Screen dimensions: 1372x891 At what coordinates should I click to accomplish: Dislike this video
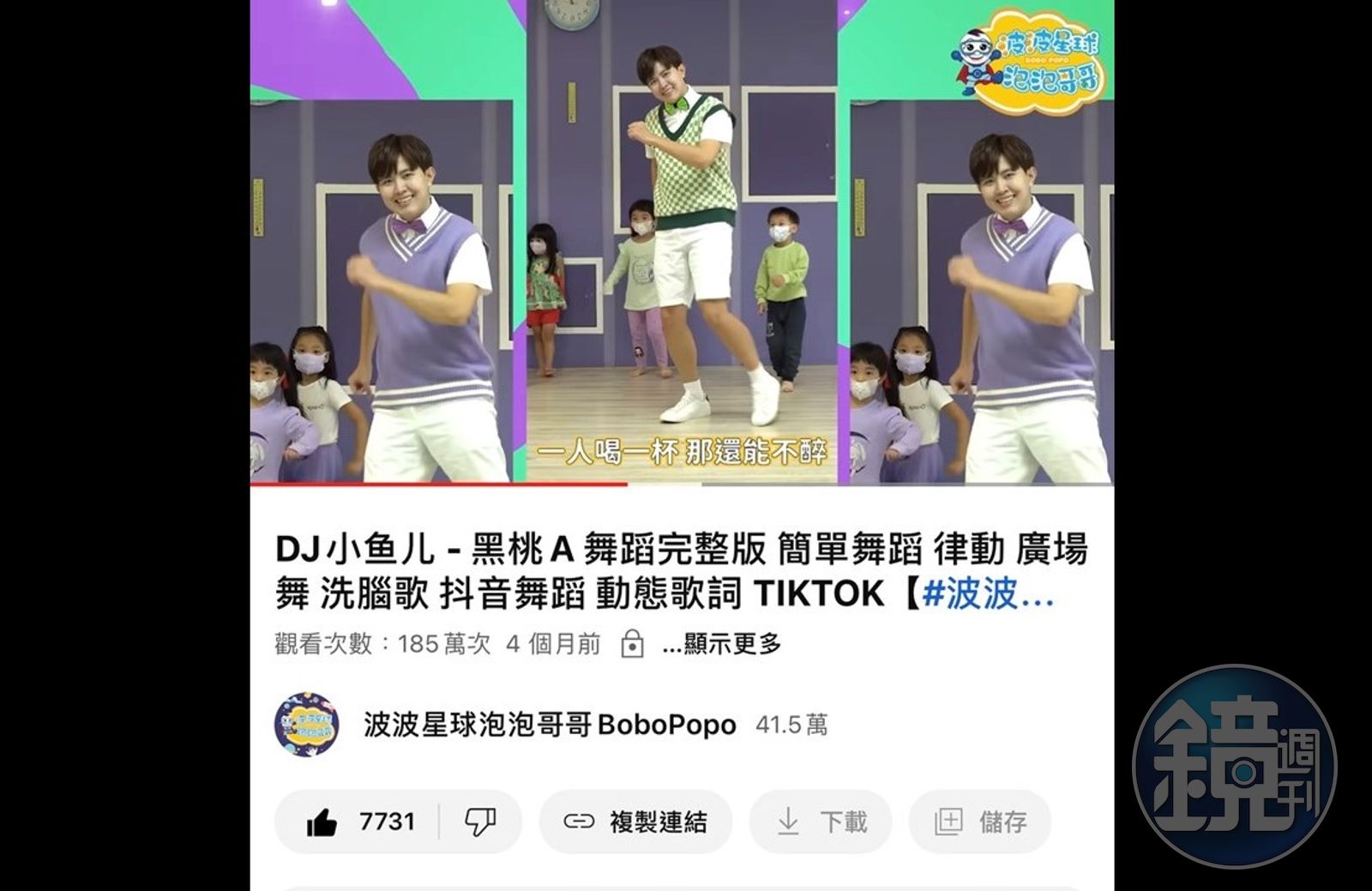click(x=480, y=822)
